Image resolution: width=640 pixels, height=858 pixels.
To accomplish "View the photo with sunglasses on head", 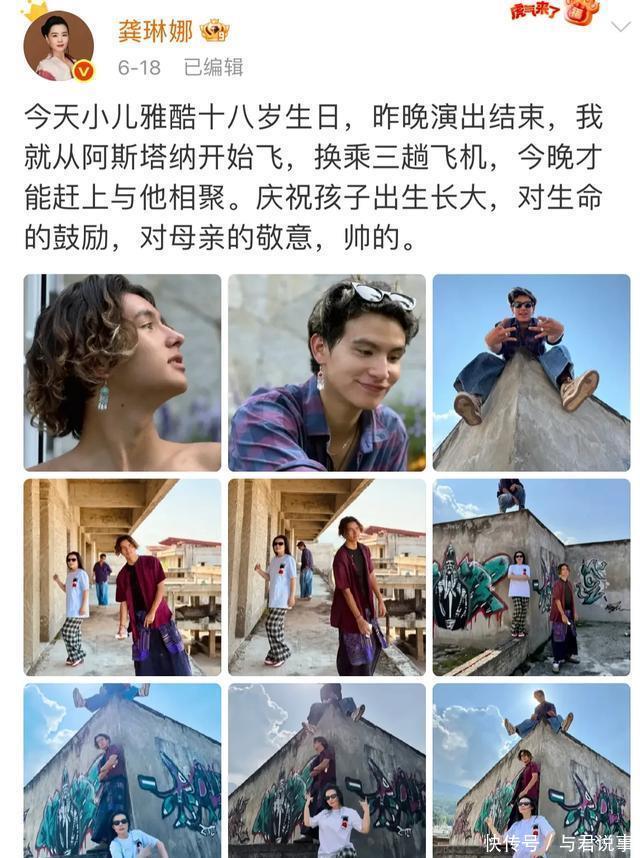I will click(327, 372).
